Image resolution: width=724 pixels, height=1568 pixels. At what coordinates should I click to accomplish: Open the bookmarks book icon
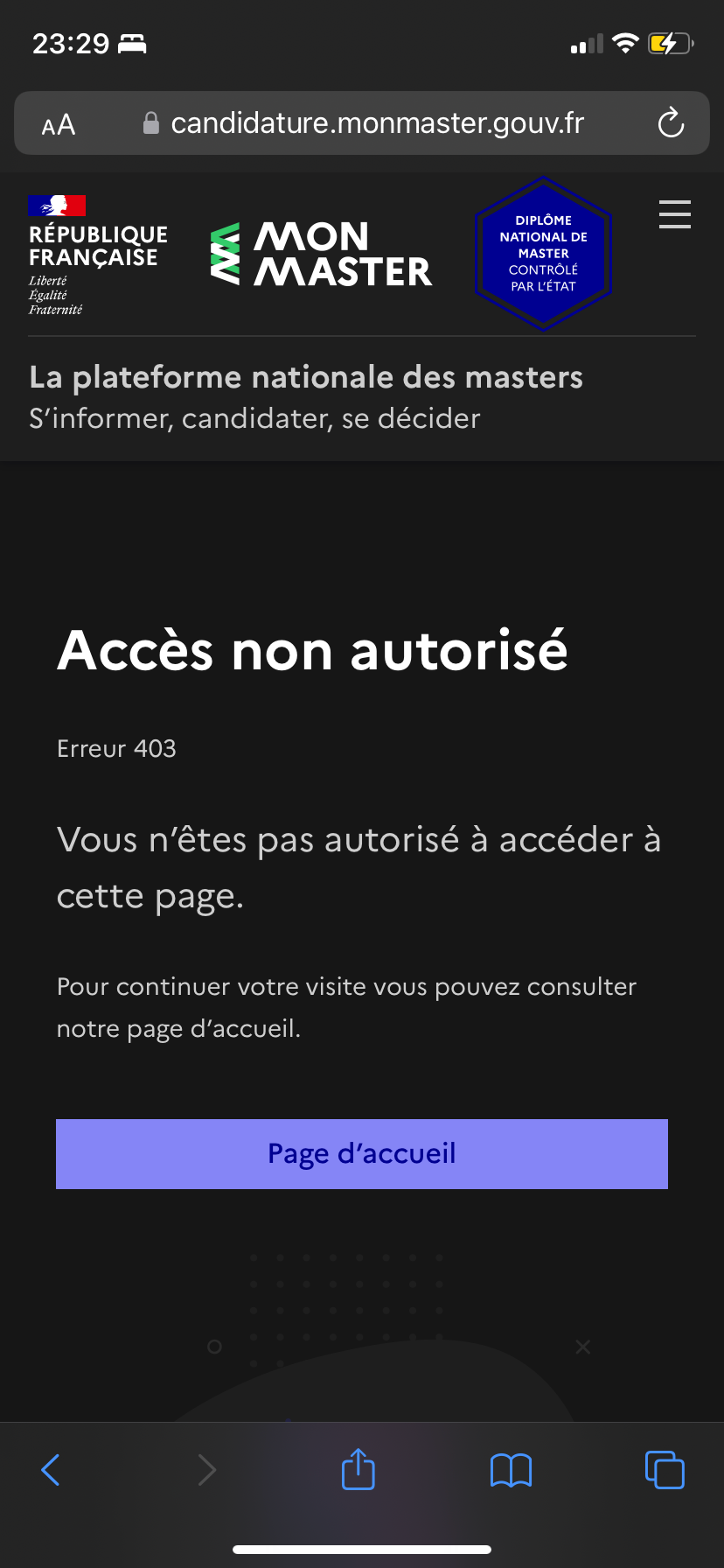click(512, 1470)
